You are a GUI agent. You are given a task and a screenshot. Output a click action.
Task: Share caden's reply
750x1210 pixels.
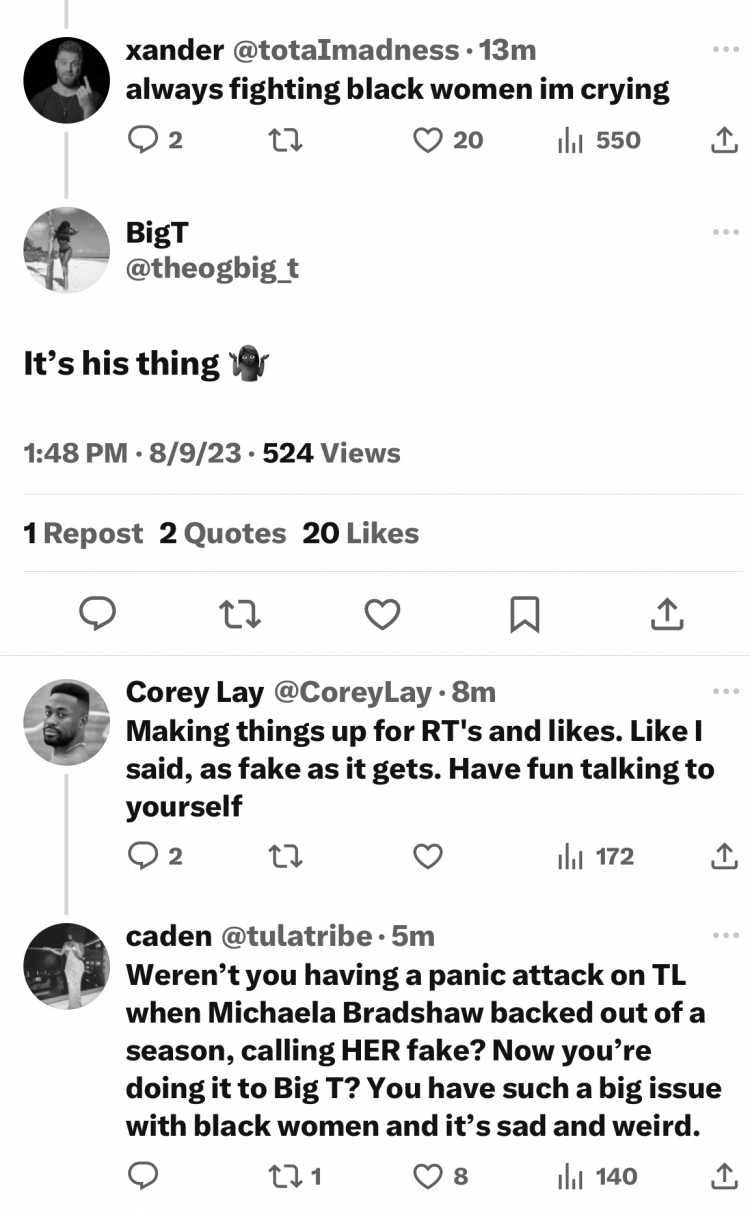pyautogui.click(x=723, y=1177)
